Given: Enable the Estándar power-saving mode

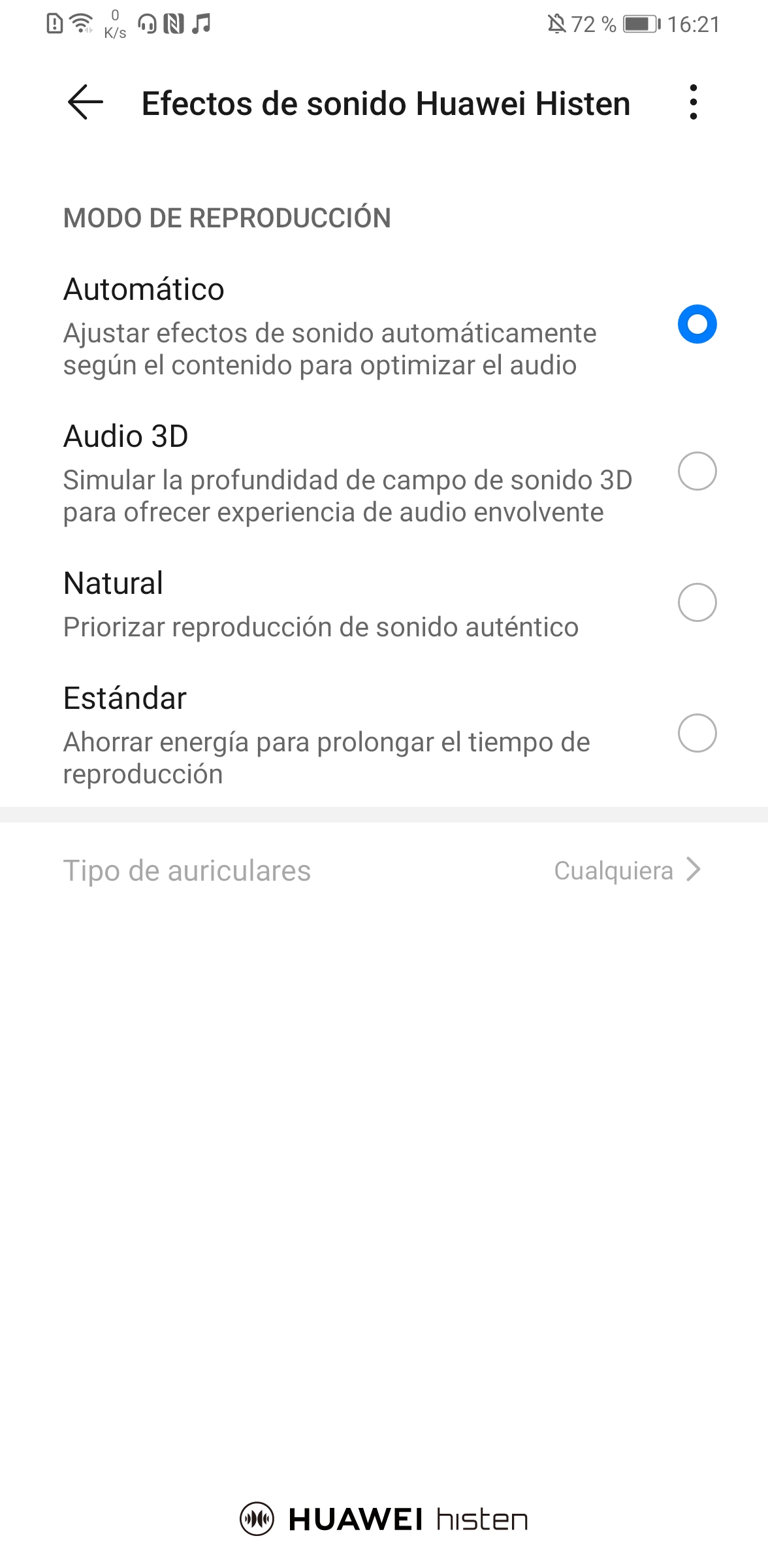Looking at the screenshot, I should click(x=384, y=734).
